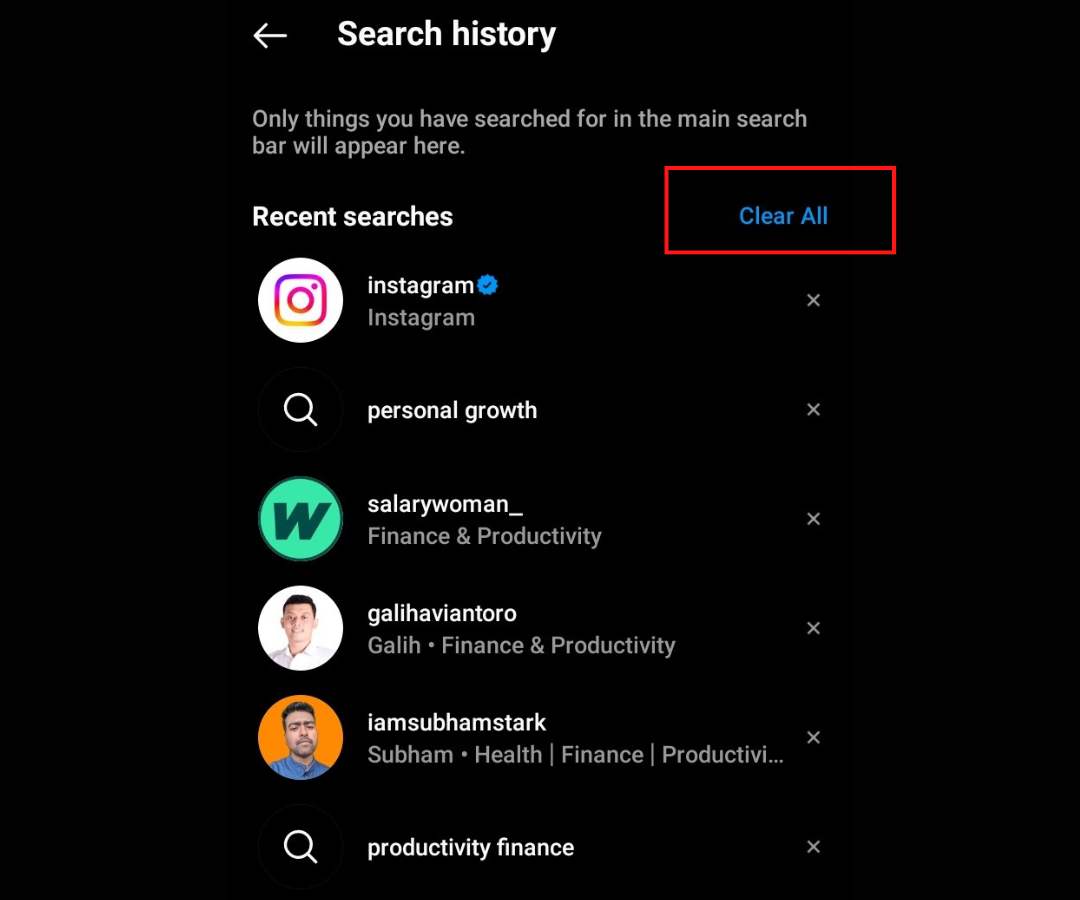Viewport: 1080px width, 900px height.
Task: Delete productivity finance search entry
Action: tap(813, 847)
